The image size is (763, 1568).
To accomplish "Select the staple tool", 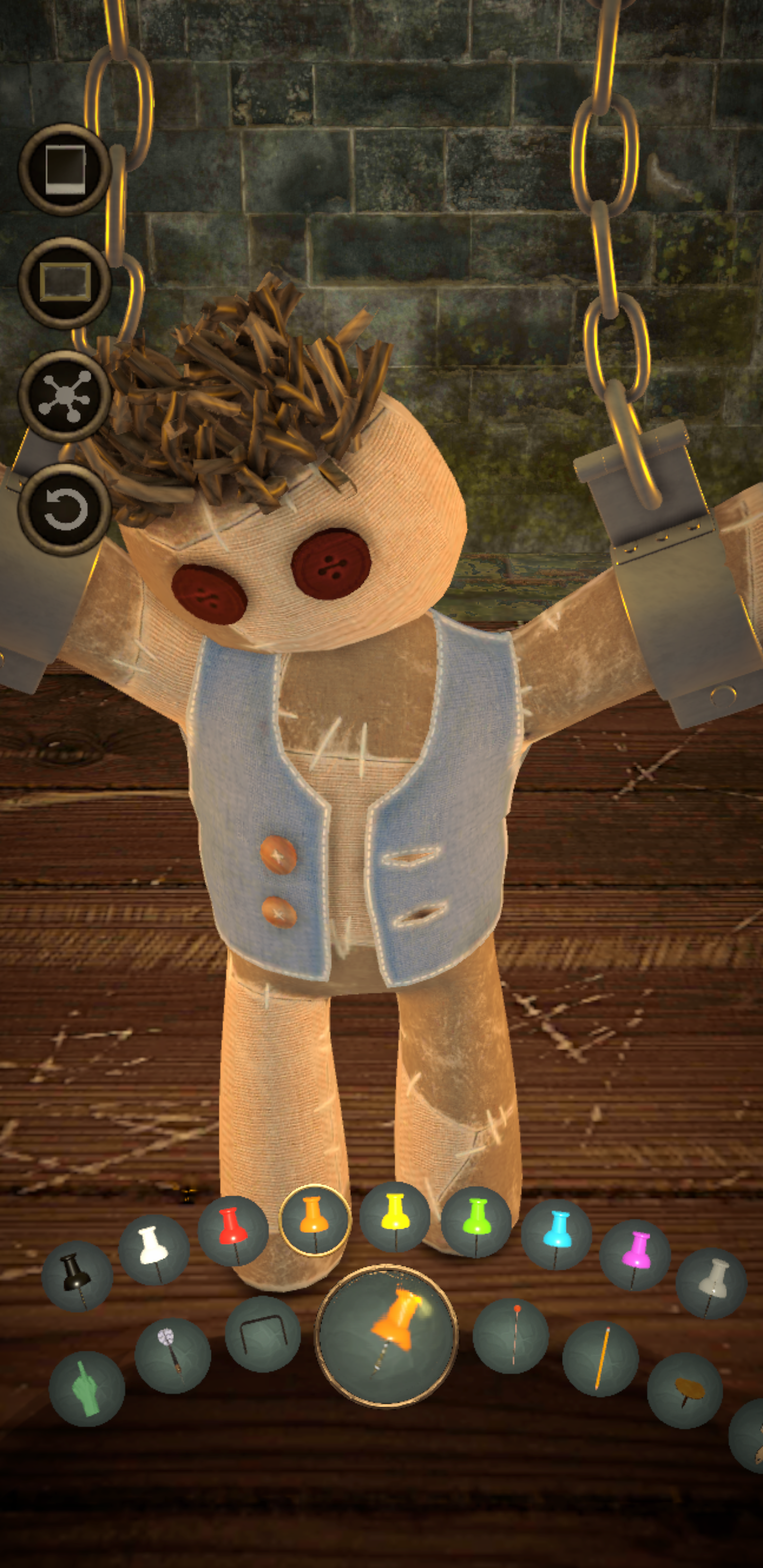I will [x=262, y=1334].
